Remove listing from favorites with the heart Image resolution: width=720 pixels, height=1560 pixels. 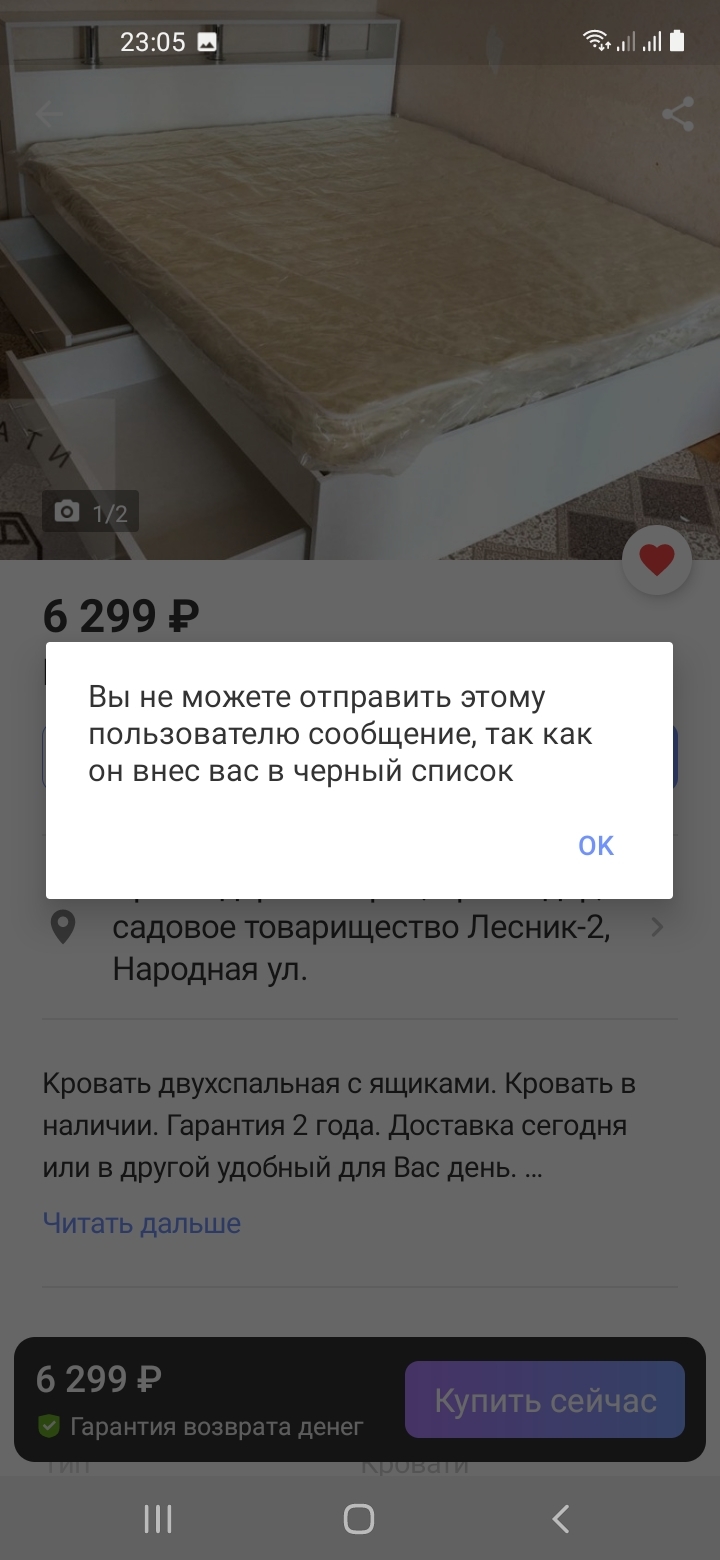[x=656, y=561]
